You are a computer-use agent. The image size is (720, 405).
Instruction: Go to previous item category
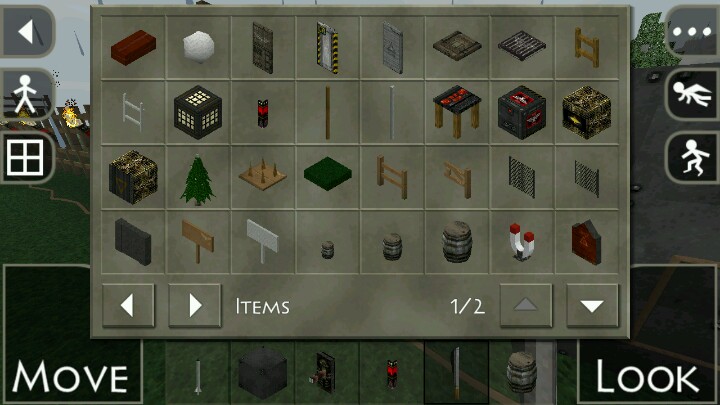[129, 306]
